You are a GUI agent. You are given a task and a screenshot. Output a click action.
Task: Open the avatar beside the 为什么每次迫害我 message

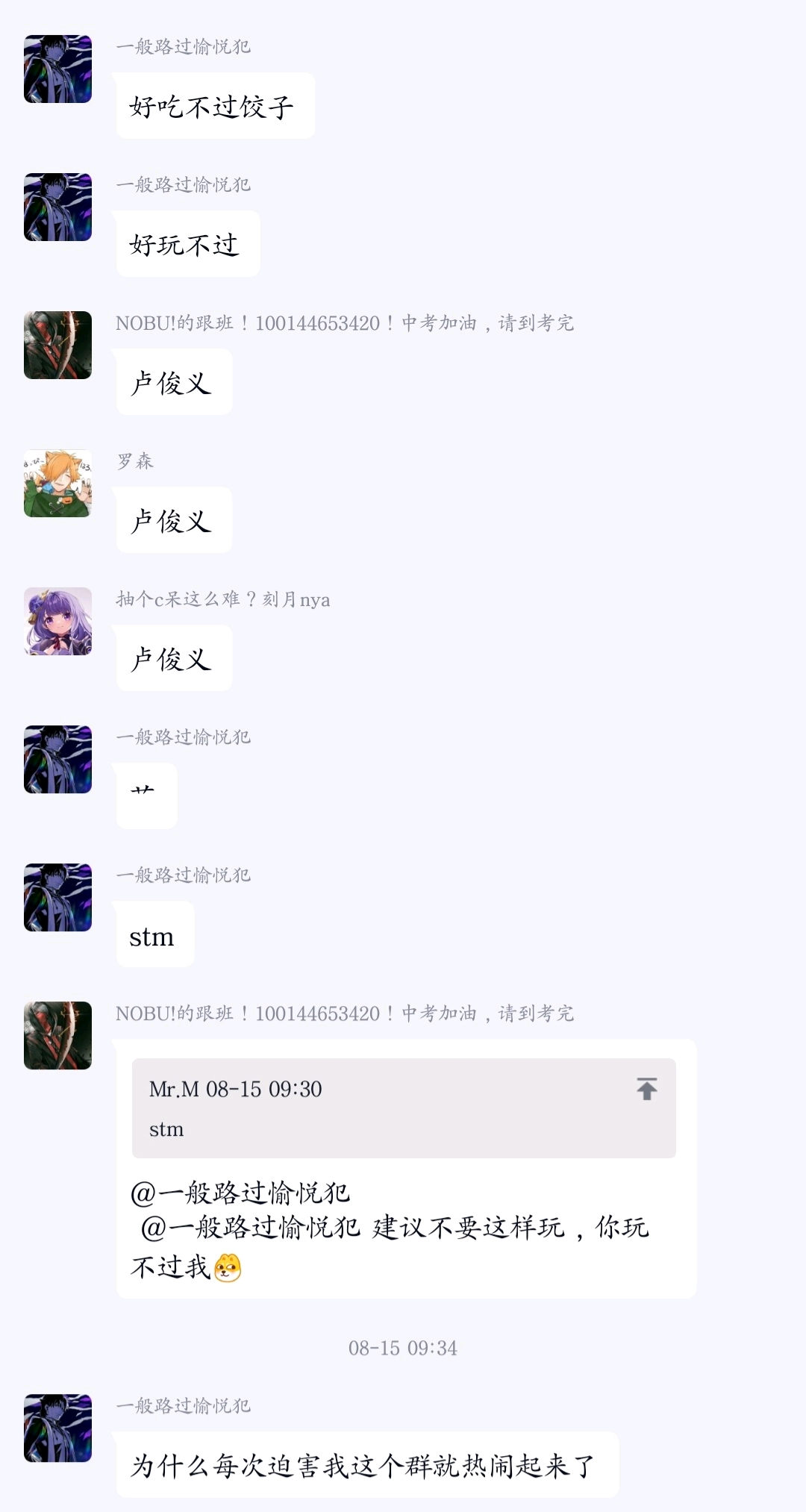(x=57, y=1428)
